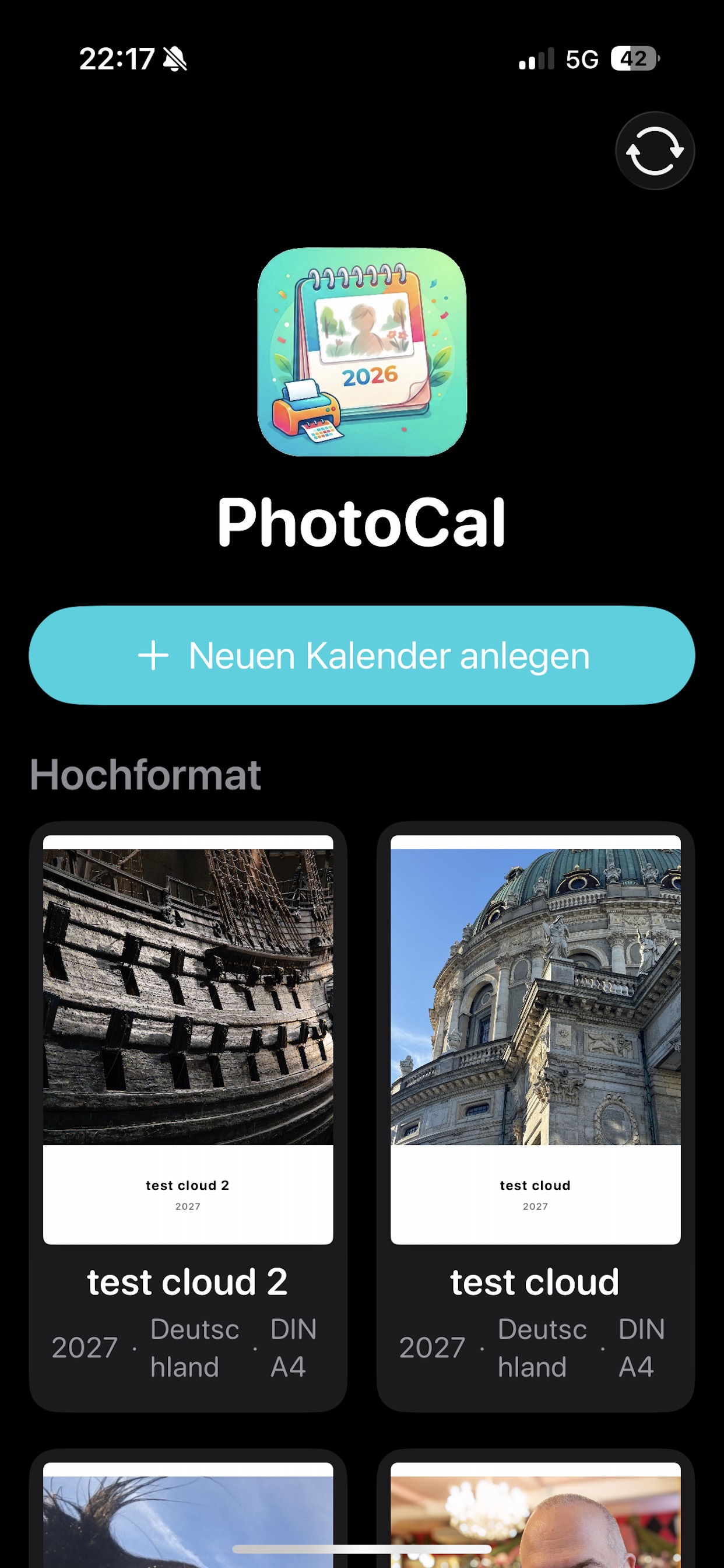This screenshot has height=1568, width=724.
Task: Tap the home indicator bar at bottom
Action: 362,1546
